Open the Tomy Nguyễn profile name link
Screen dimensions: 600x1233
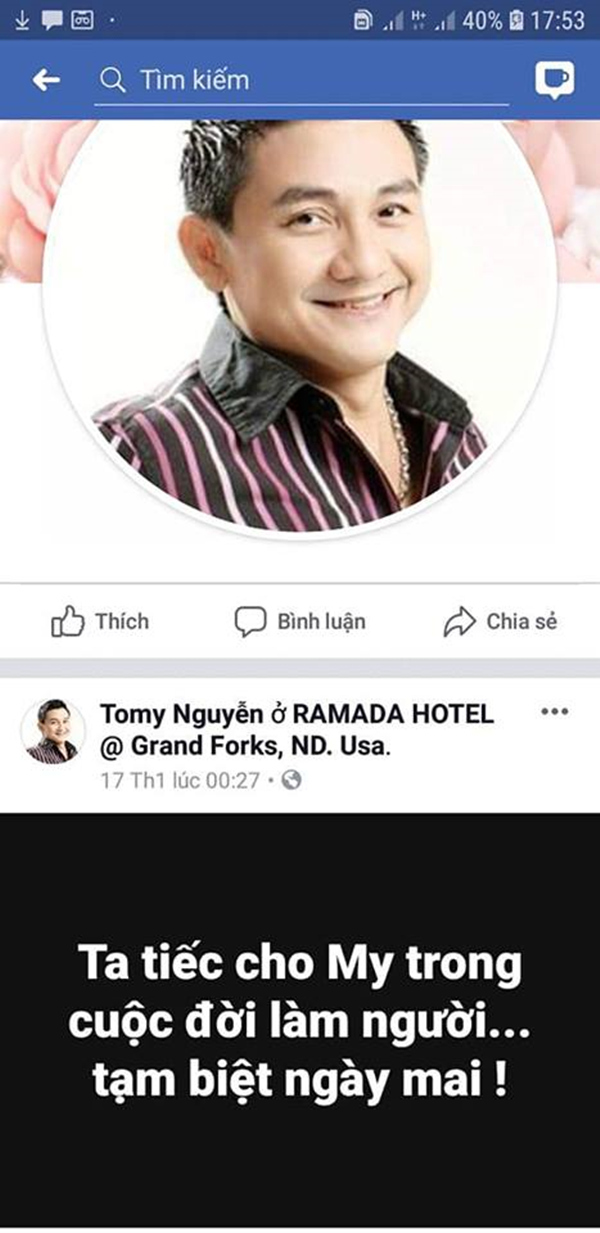(x=180, y=714)
